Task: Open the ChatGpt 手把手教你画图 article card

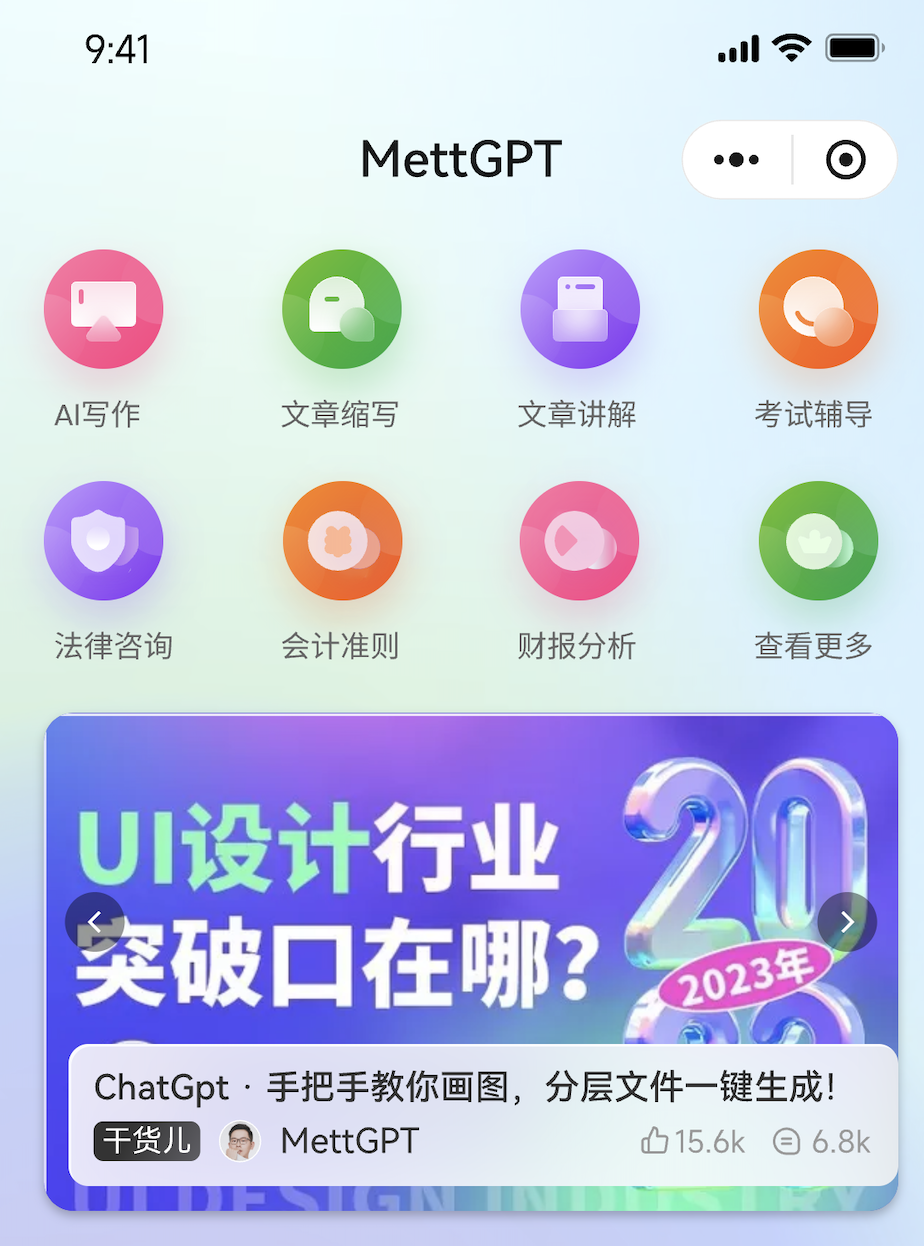Action: coord(465,1087)
